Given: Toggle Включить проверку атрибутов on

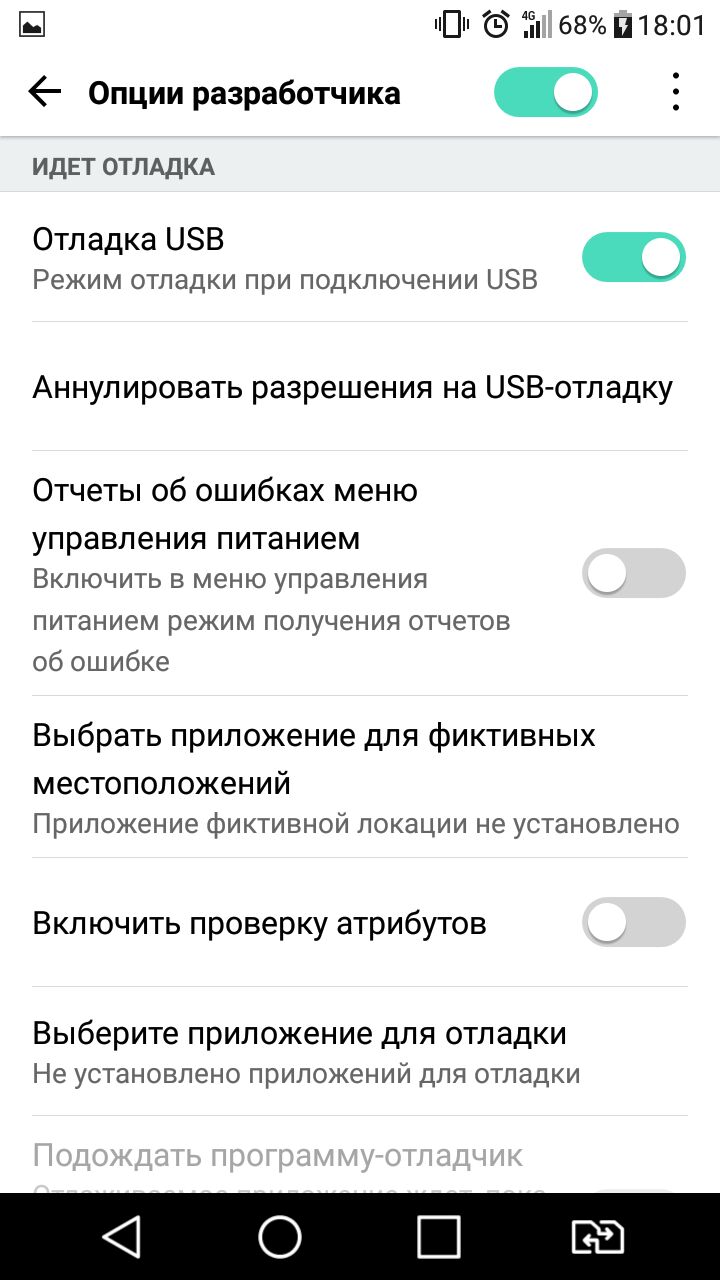Looking at the screenshot, I should point(634,922).
